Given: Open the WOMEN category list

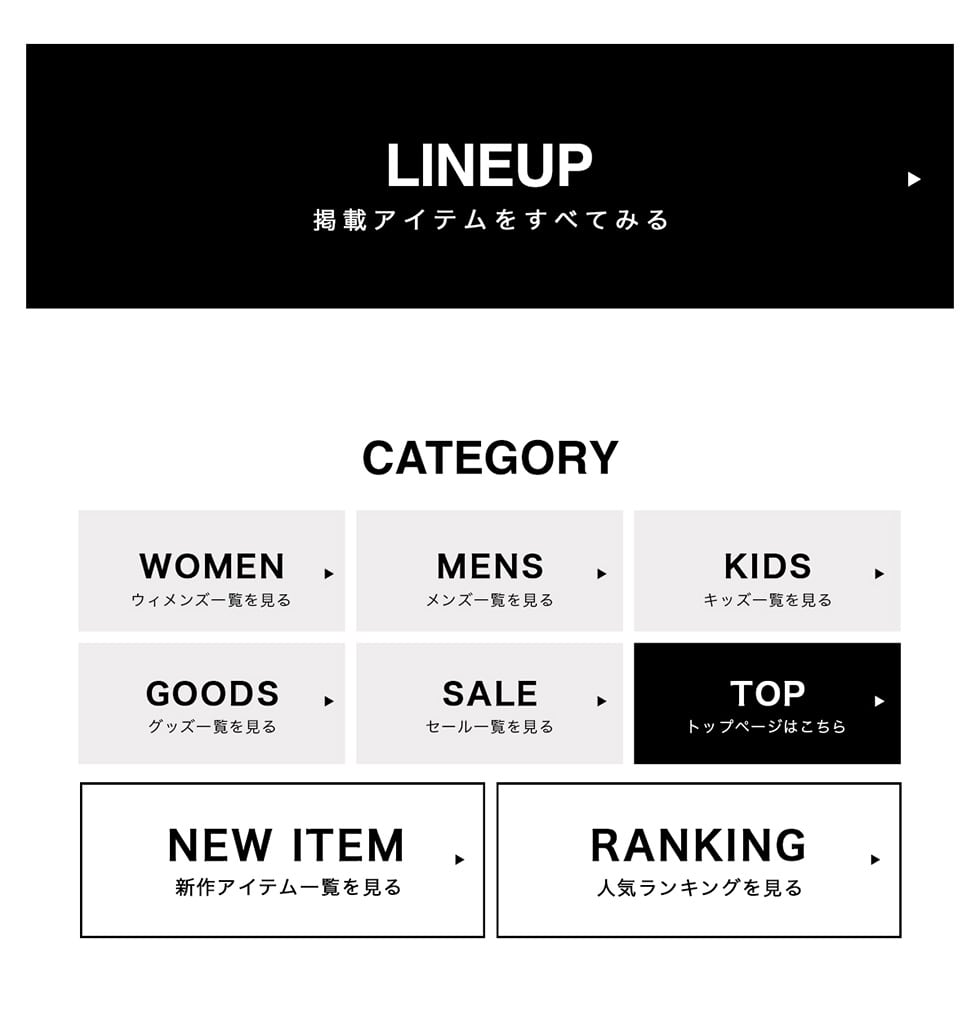Looking at the screenshot, I should point(212,571).
